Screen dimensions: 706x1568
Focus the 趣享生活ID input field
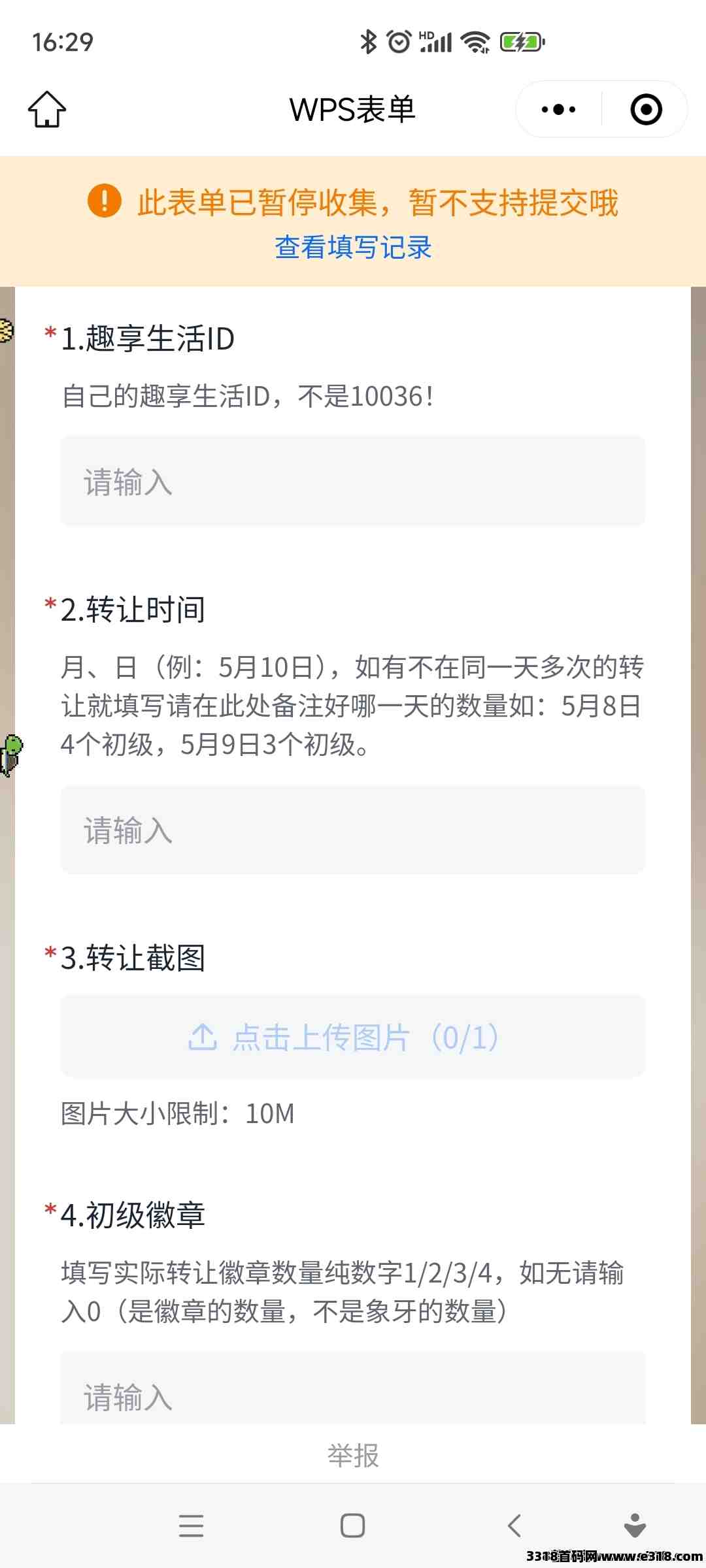click(x=353, y=482)
